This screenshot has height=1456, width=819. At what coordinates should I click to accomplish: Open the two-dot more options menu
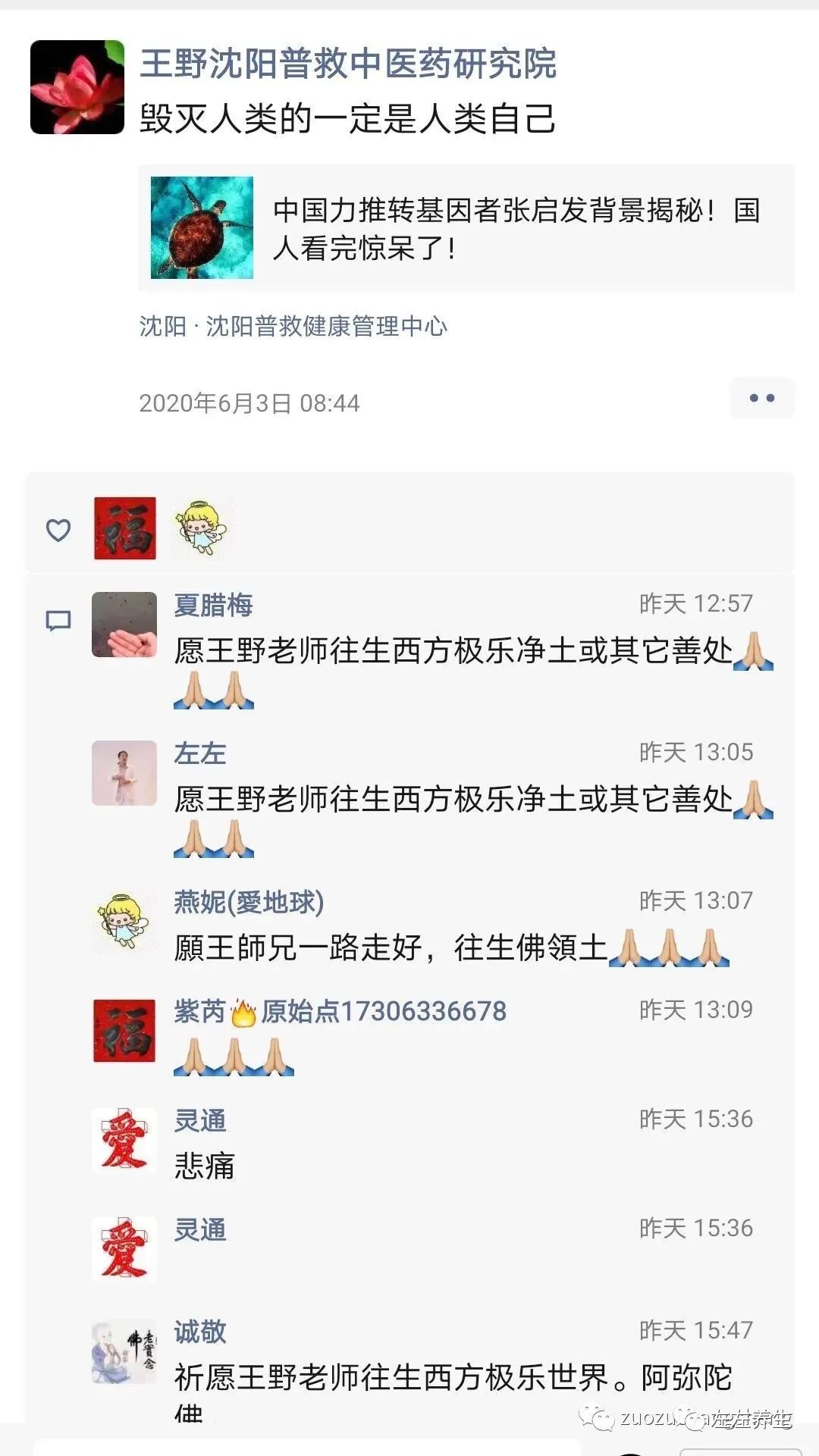[x=764, y=398]
